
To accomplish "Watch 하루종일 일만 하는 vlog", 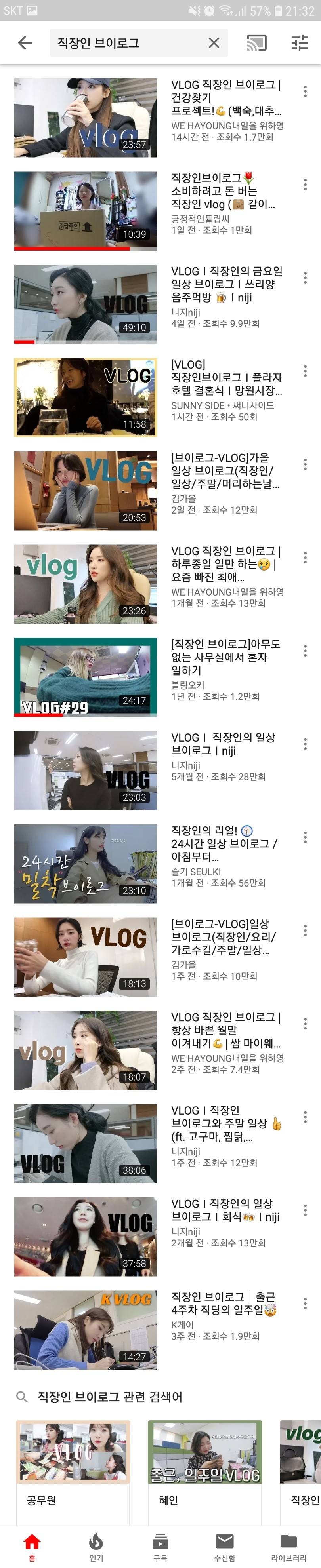I will (85, 584).
